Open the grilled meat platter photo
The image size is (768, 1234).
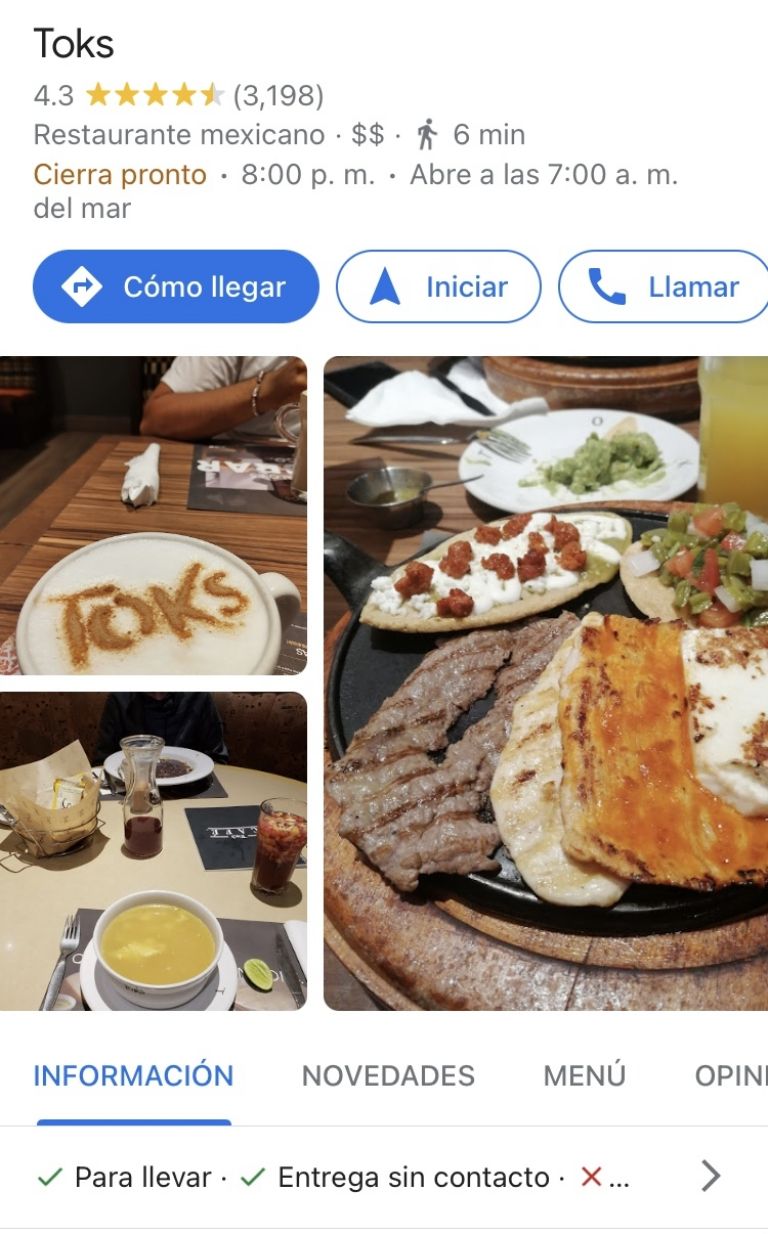tap(546, 683)
